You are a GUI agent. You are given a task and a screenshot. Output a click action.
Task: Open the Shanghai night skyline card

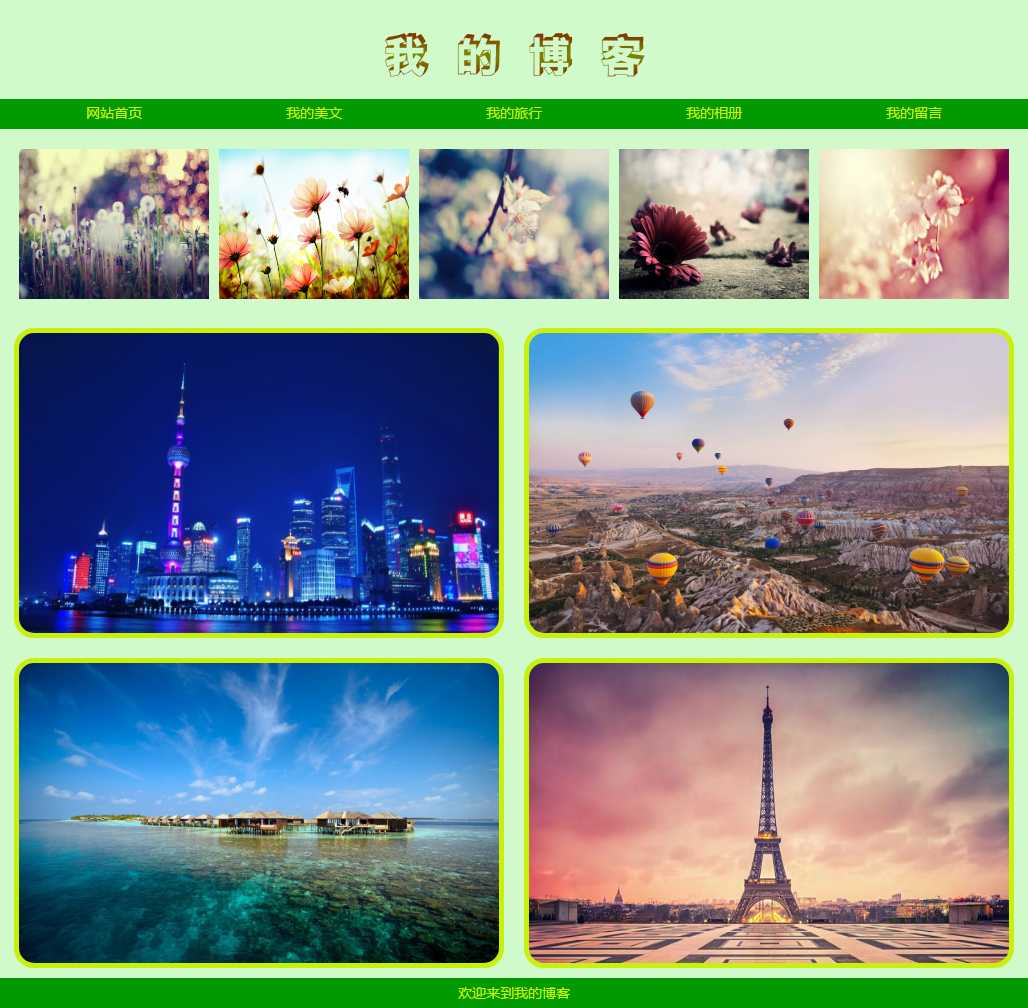(x=259, y=483)
